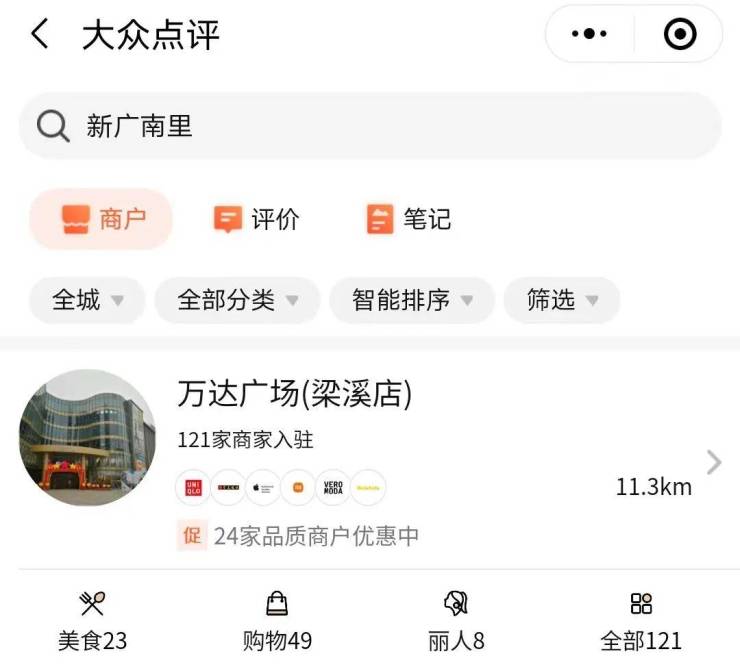Screen dimensions: 740x671
Task: Expand the 全部分类 category dropdown
Action: point(237,300)
